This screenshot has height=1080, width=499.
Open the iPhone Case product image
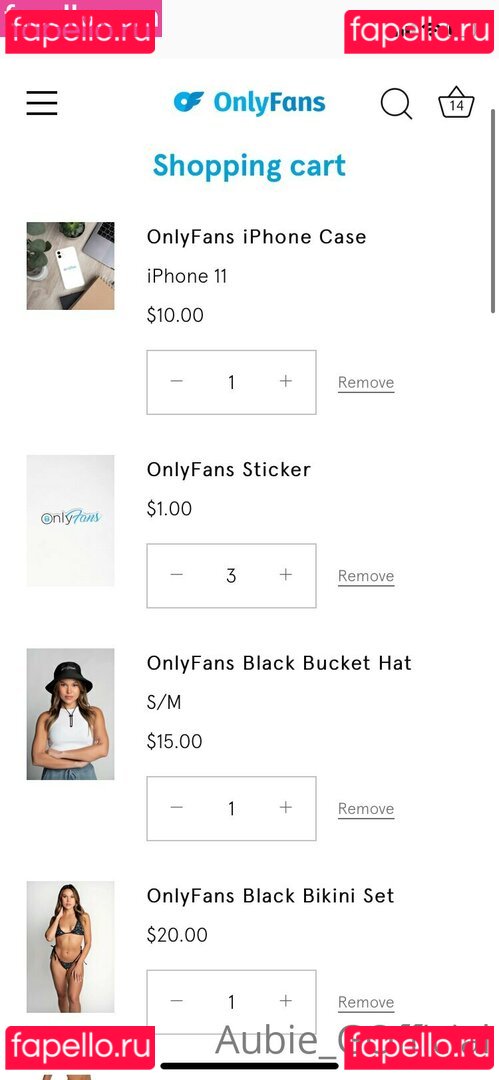tap(70, 266)
